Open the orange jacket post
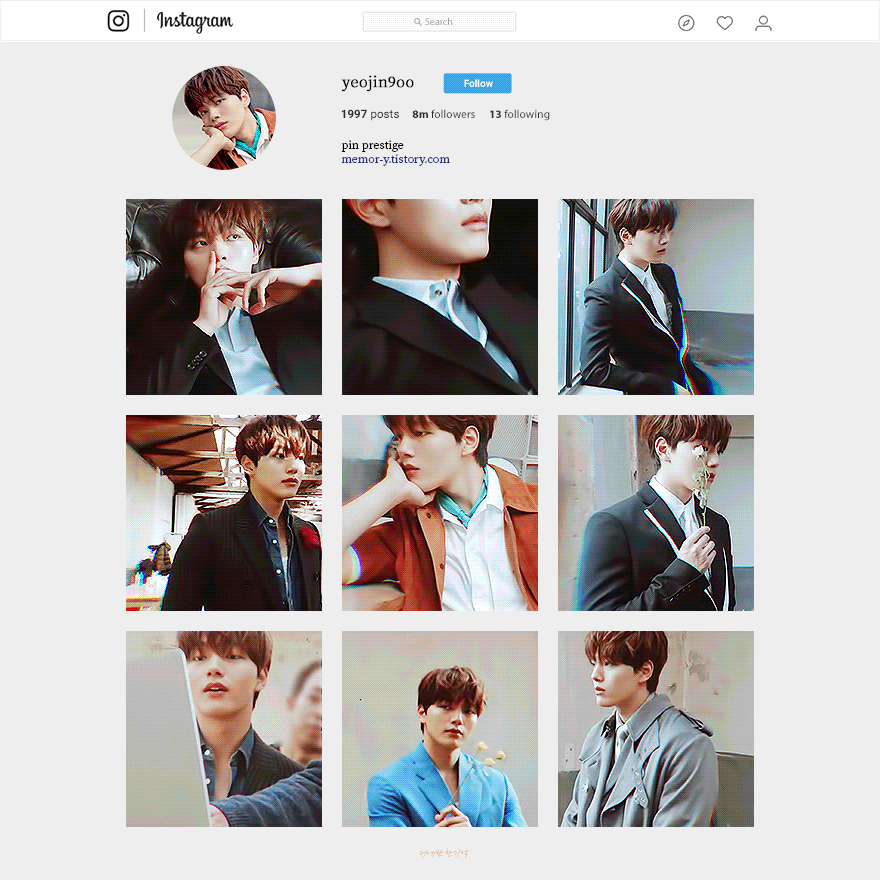Viewport: 880px width, 880px height. click(x=440, y=513)
